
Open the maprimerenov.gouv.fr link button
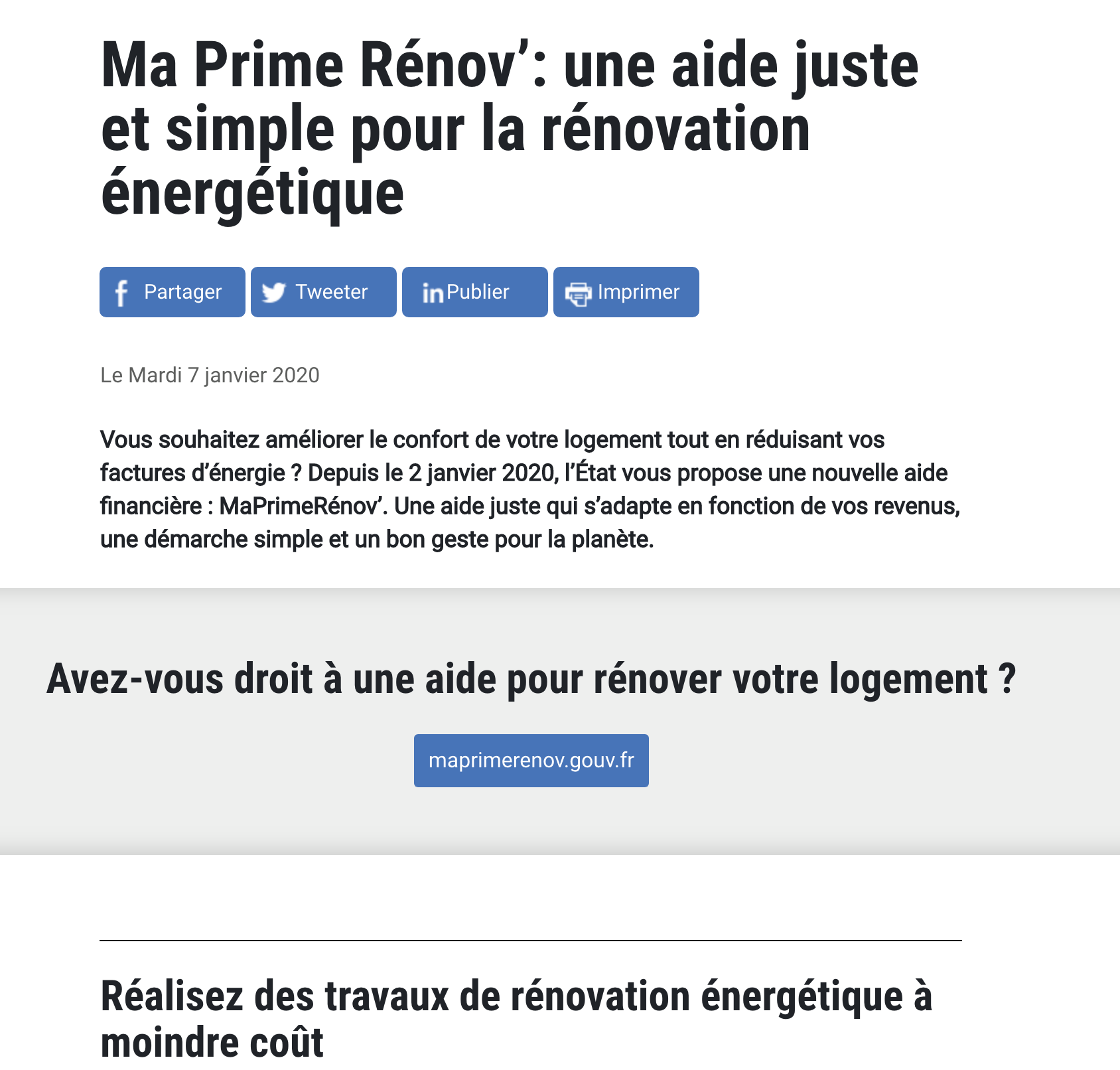coord(531,761)
